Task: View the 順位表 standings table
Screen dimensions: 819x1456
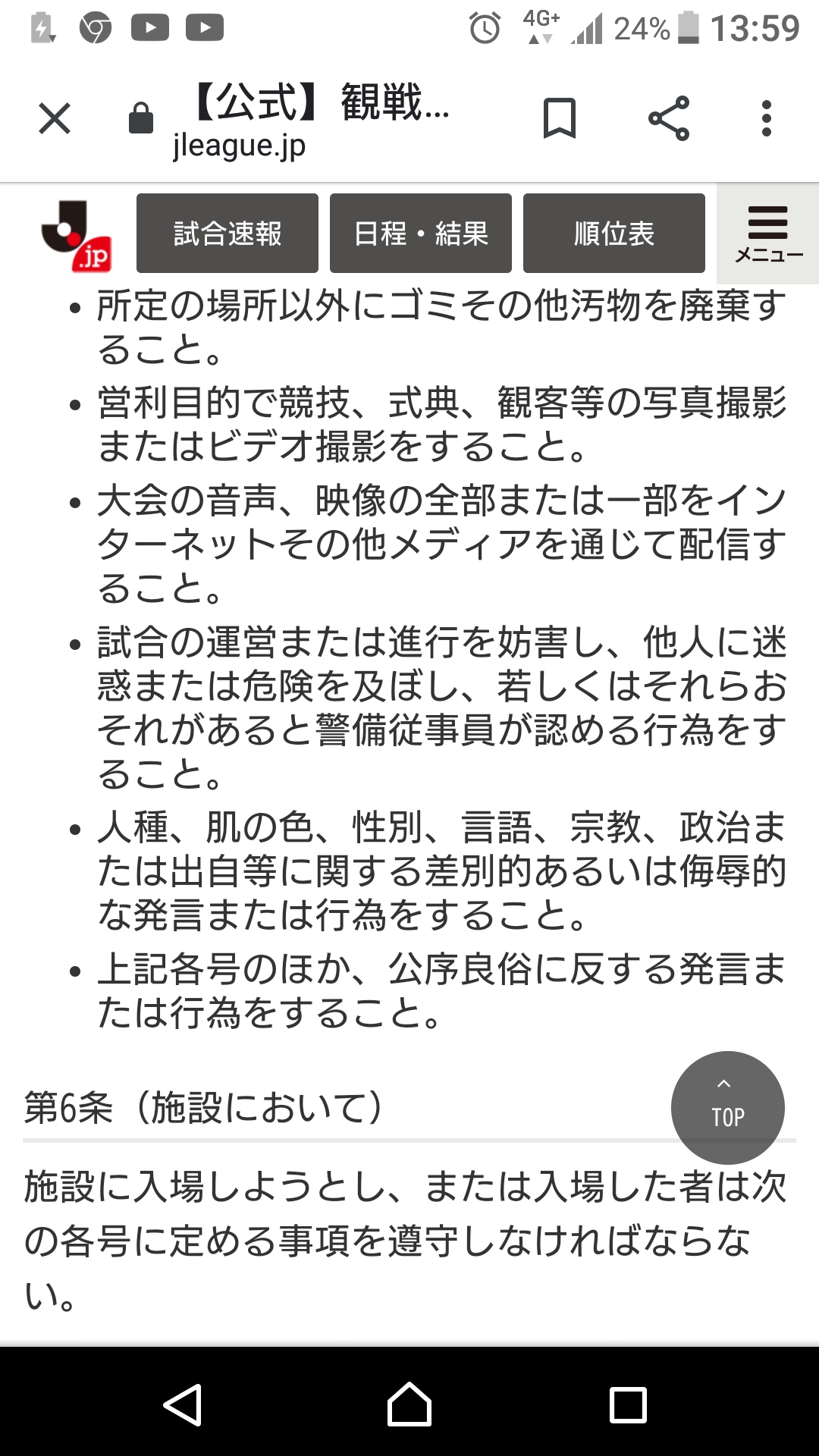Action: coord(614,233)
